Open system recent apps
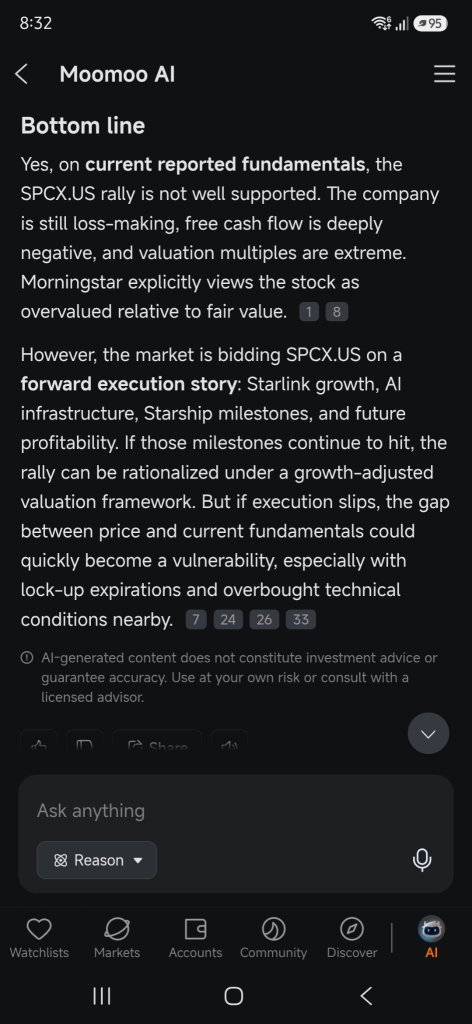 pyautogui.click(x=101, y=995)
